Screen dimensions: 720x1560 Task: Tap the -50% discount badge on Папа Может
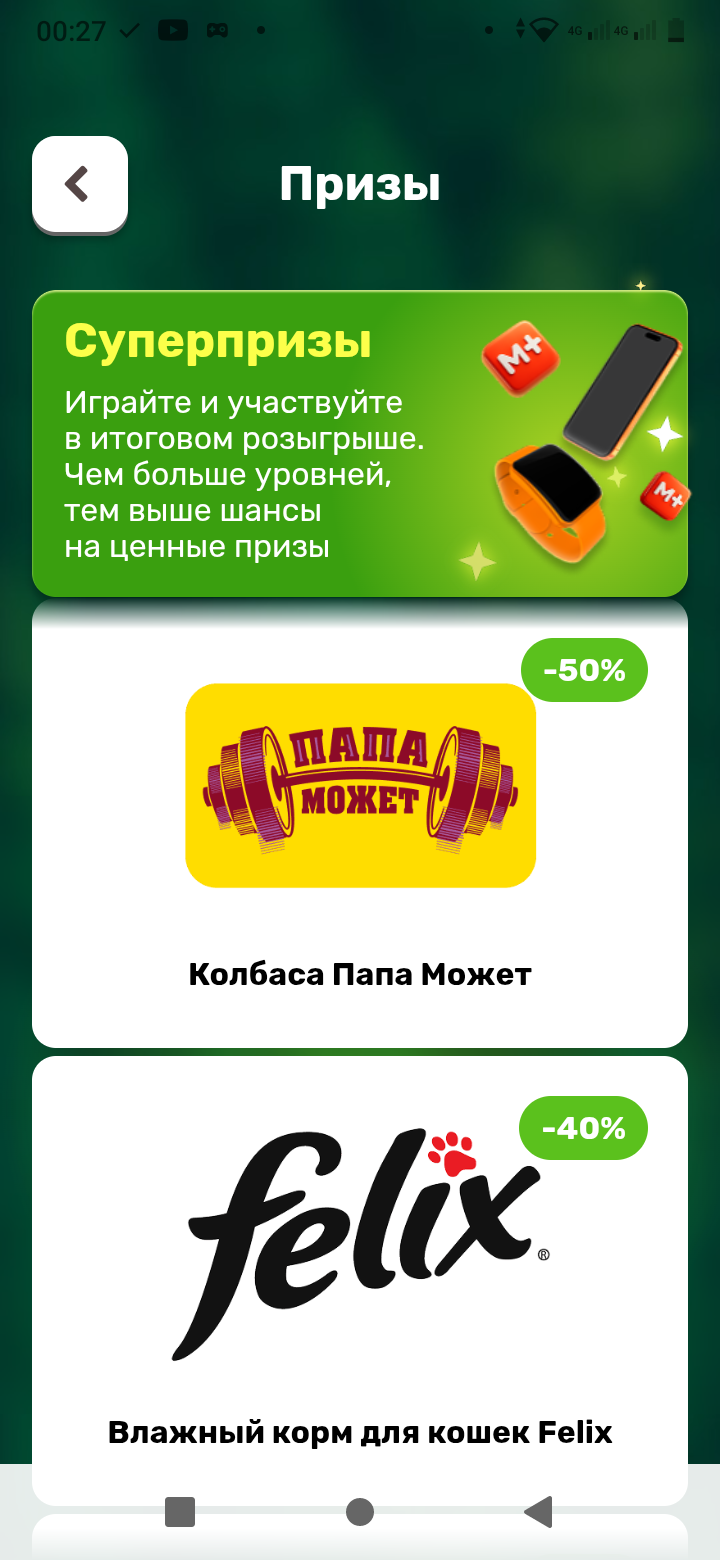pos(585,670)
